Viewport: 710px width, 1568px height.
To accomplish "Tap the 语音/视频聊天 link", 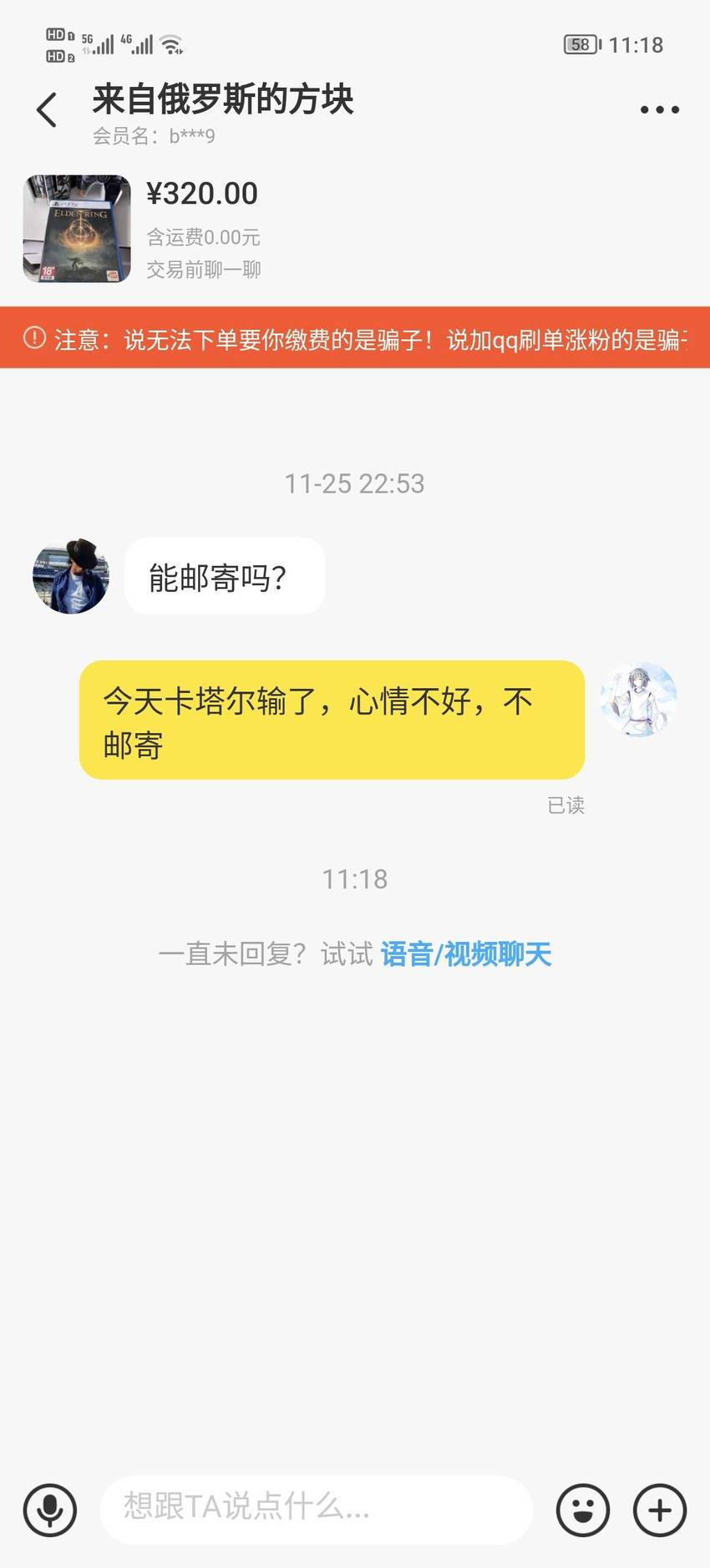I will (466, 953).
